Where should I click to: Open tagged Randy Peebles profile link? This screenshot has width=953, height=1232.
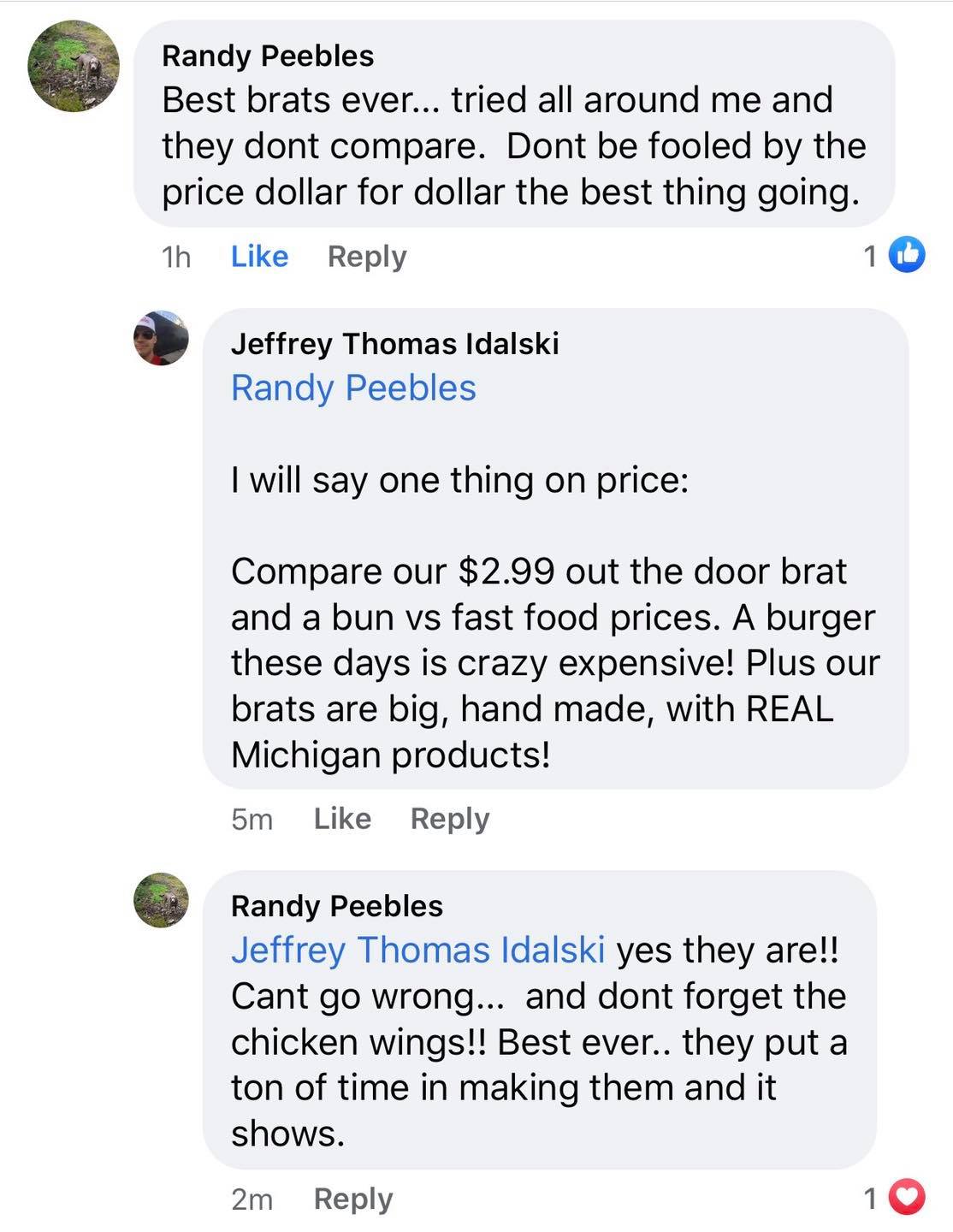[353, 388]
